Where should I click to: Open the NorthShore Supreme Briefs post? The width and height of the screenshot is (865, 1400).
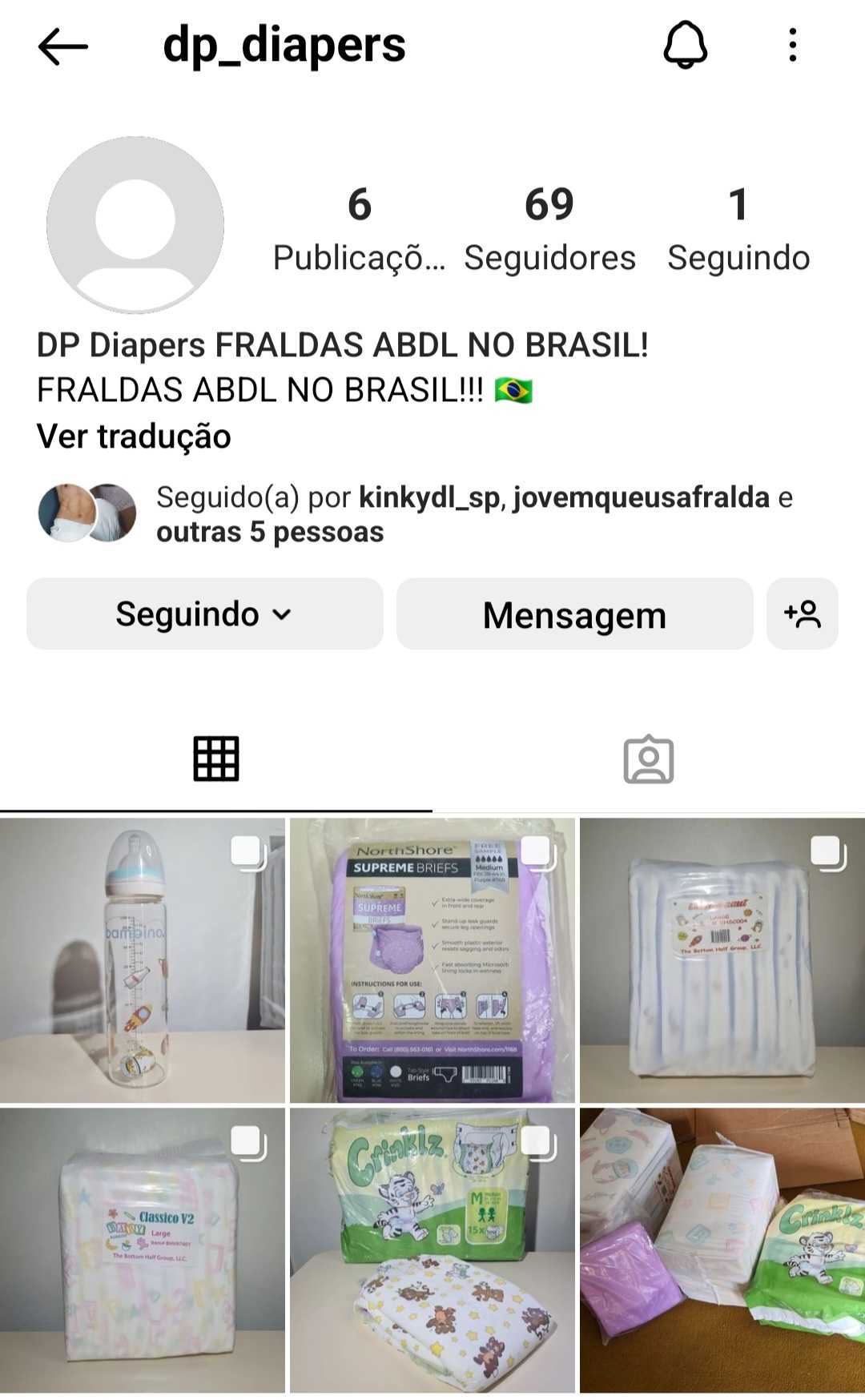(x=432, y=959)
